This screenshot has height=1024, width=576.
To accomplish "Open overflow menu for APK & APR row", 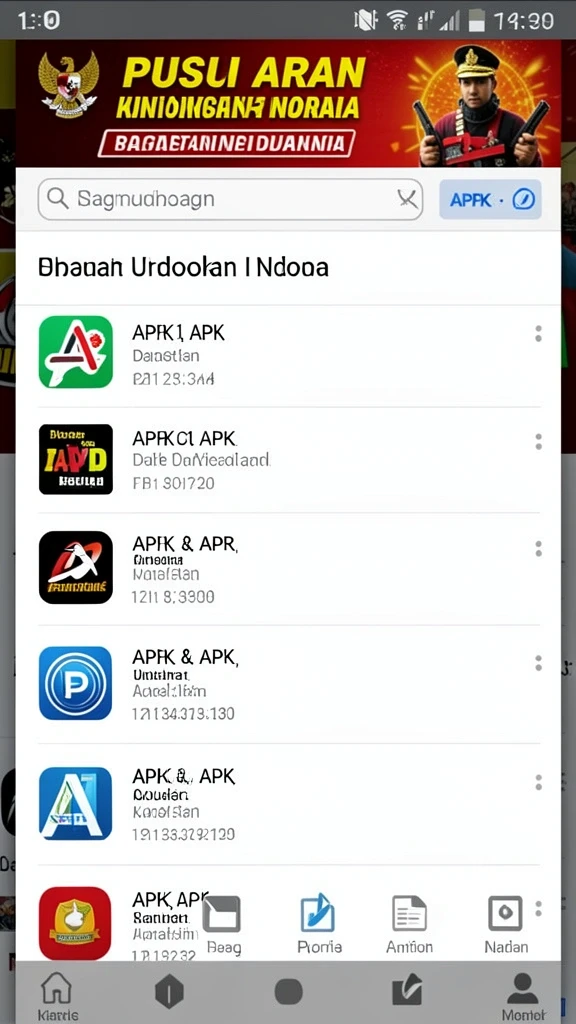I will pos(538,549).
